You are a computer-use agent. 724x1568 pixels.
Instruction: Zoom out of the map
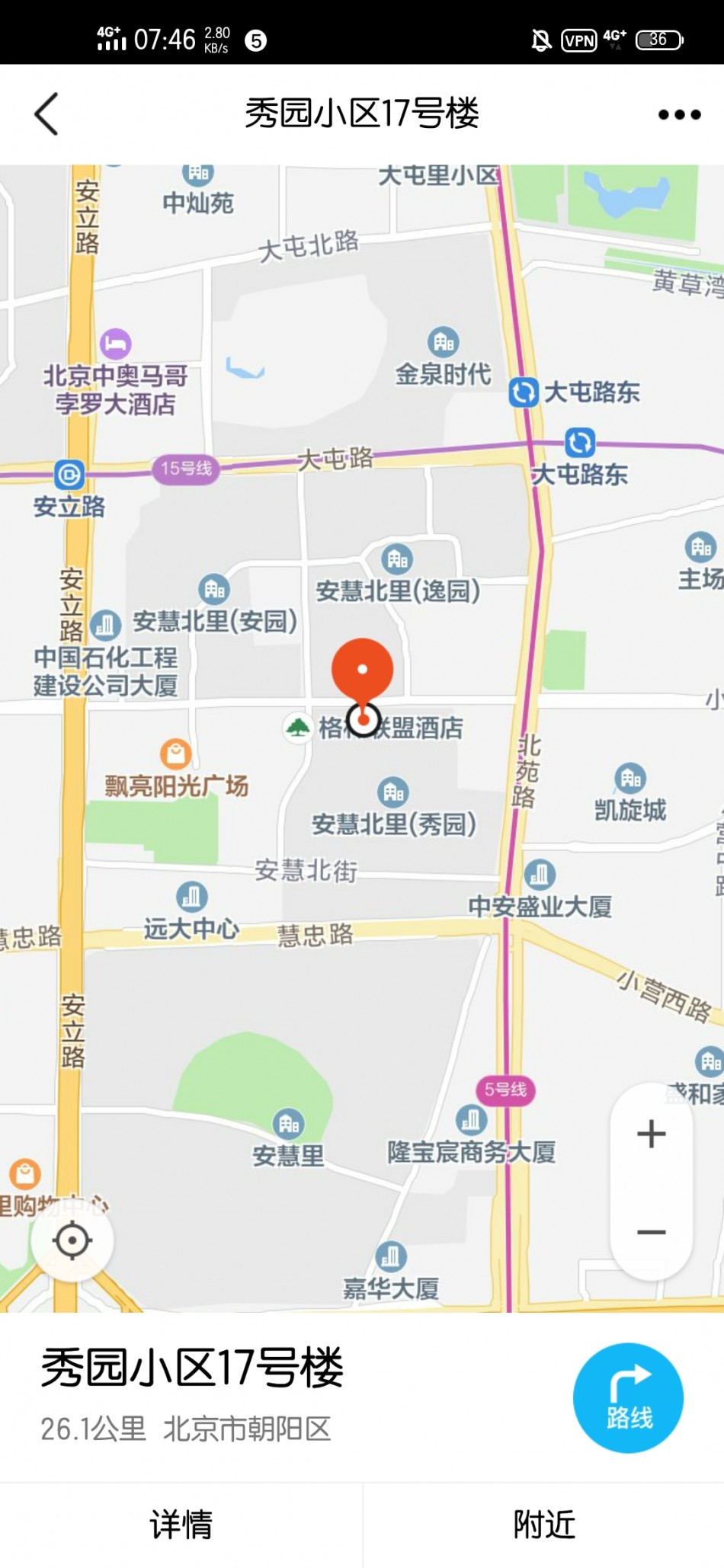click(652, 1232)
